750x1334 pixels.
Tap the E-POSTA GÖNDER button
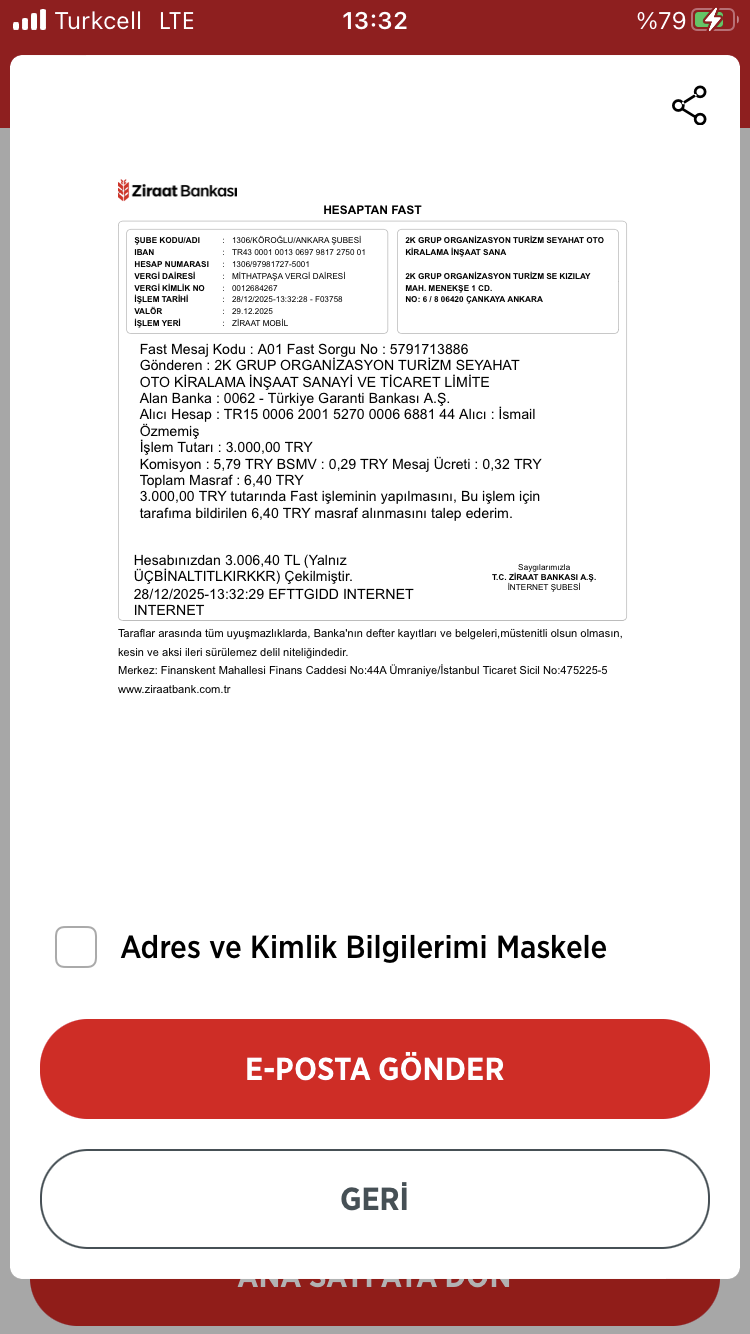375,1069
